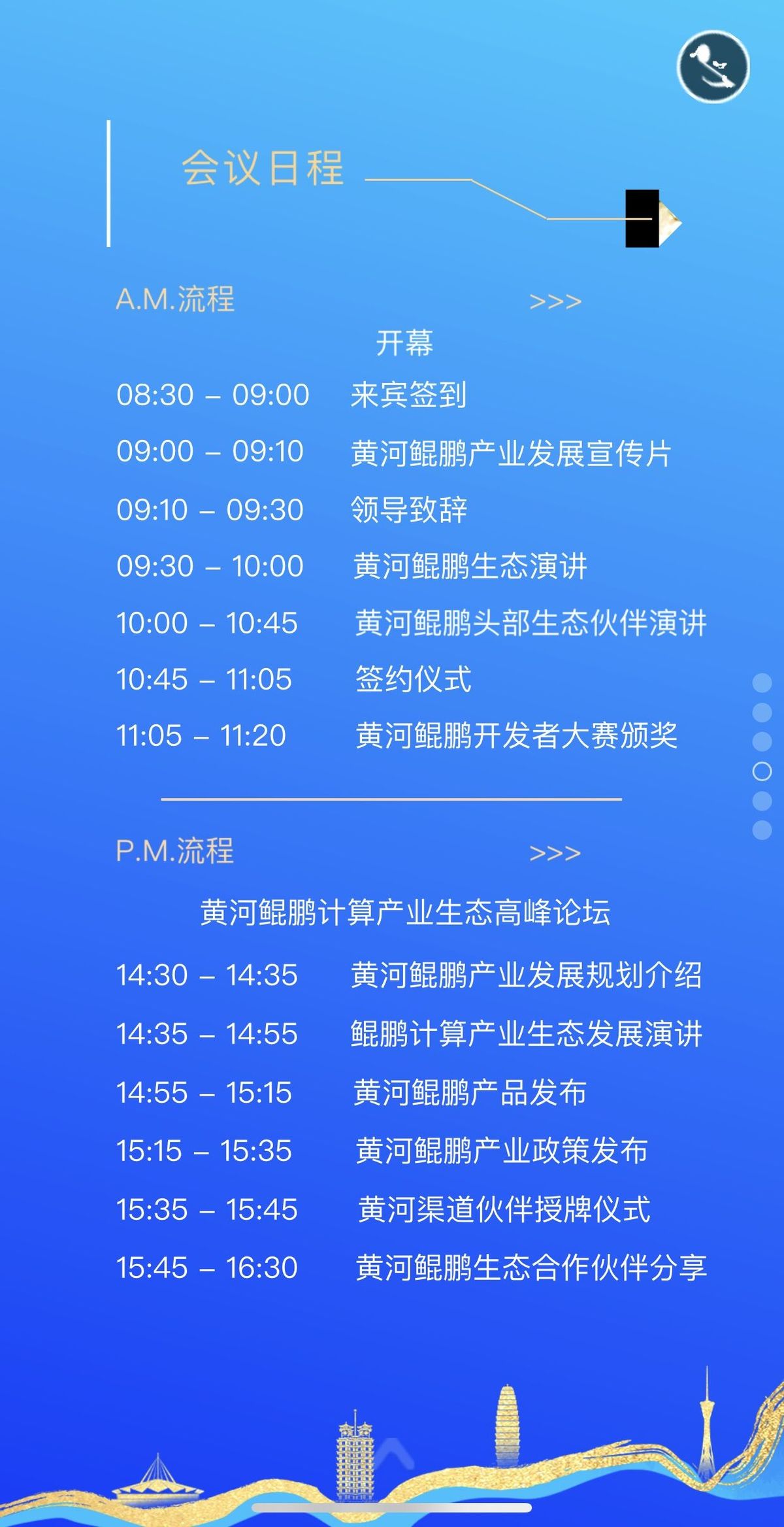Toggle the background music icon
The height and width of the screenshot is (1527, 784).
pyautogui.click(x=713, y=67)
